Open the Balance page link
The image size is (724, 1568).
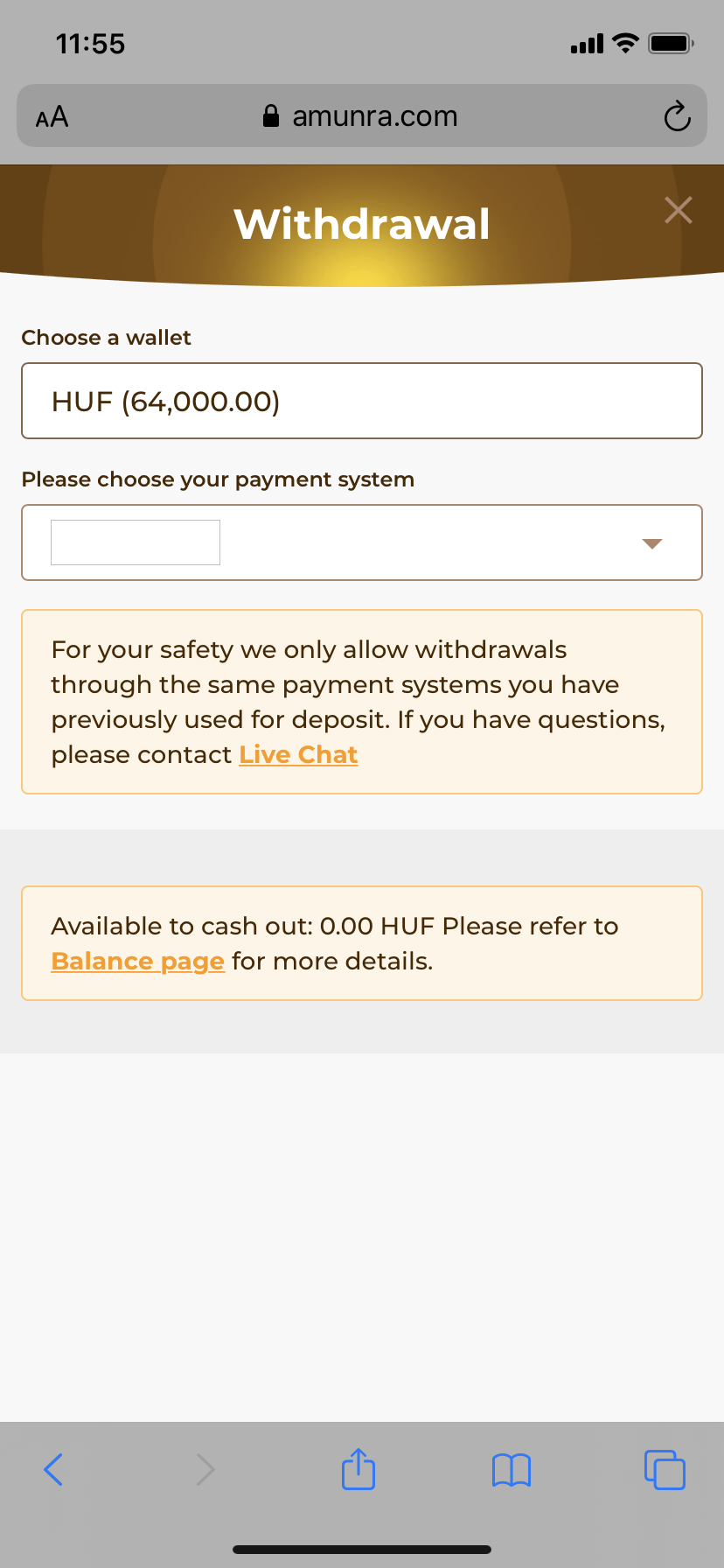tap(137, 961)
